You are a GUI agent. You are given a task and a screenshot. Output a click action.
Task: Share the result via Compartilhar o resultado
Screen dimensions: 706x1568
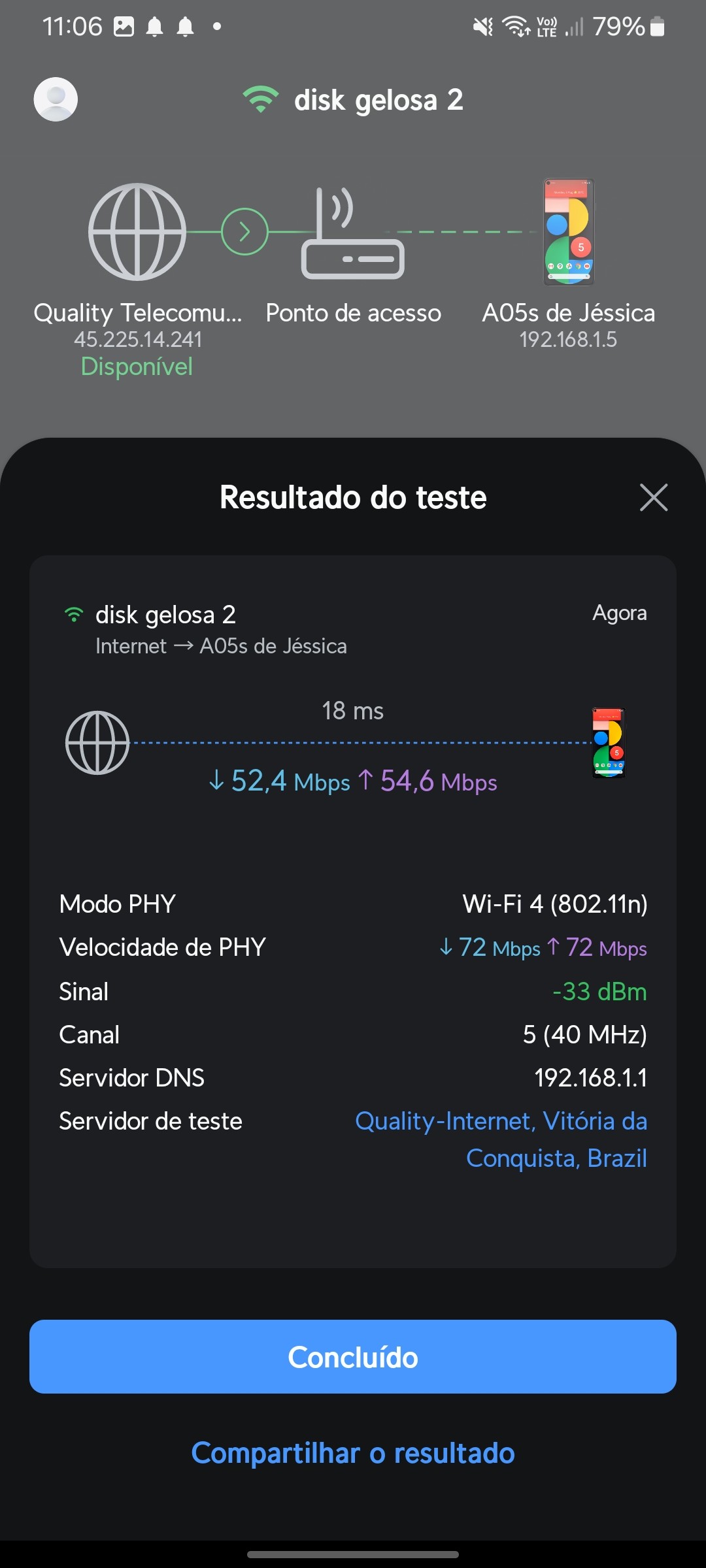(x=353, y=1454)
